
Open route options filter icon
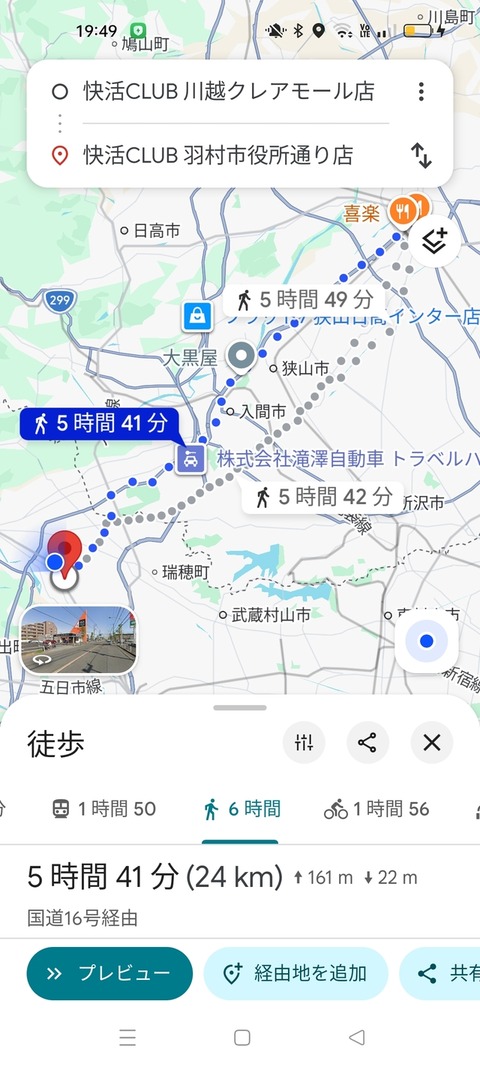[x=304, y=742]
